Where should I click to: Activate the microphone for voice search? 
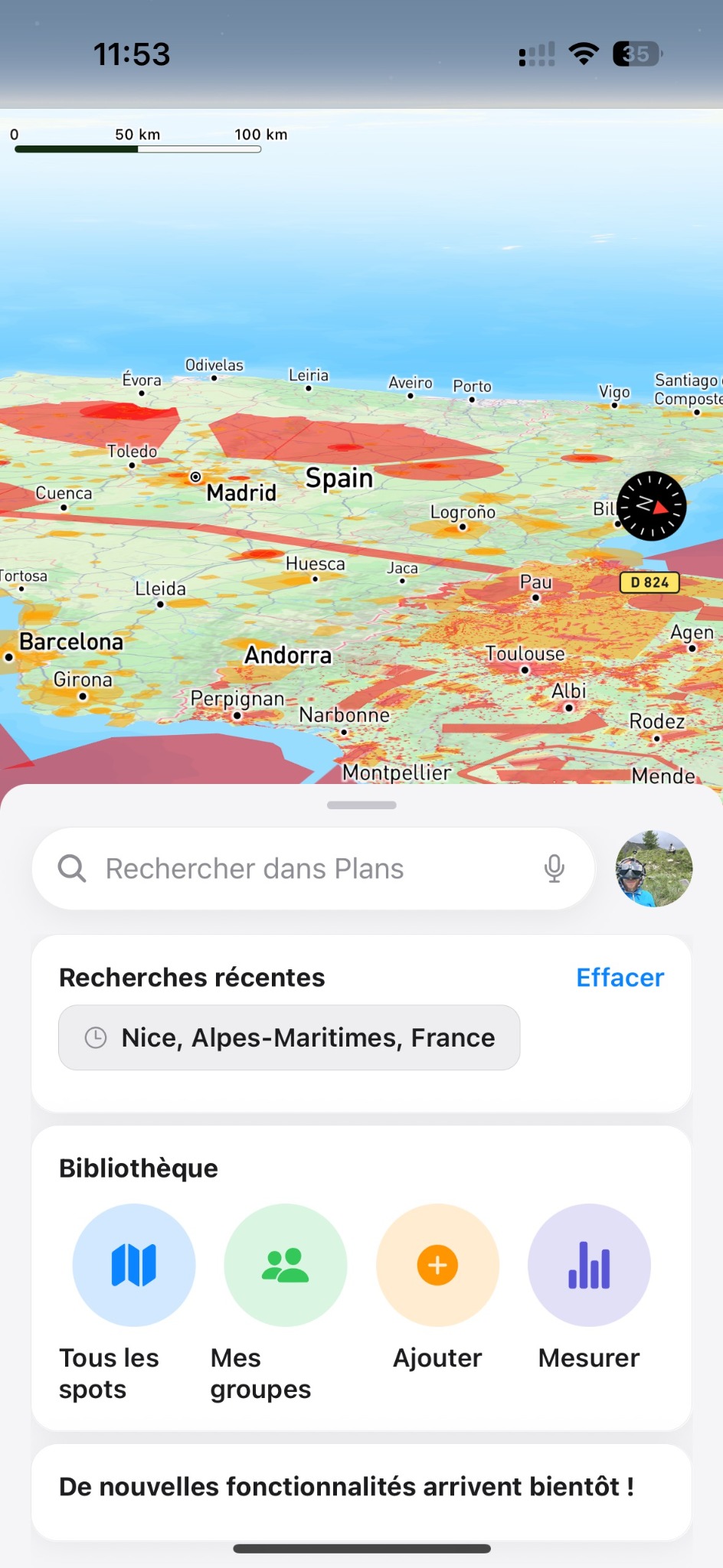coord(555,869)
